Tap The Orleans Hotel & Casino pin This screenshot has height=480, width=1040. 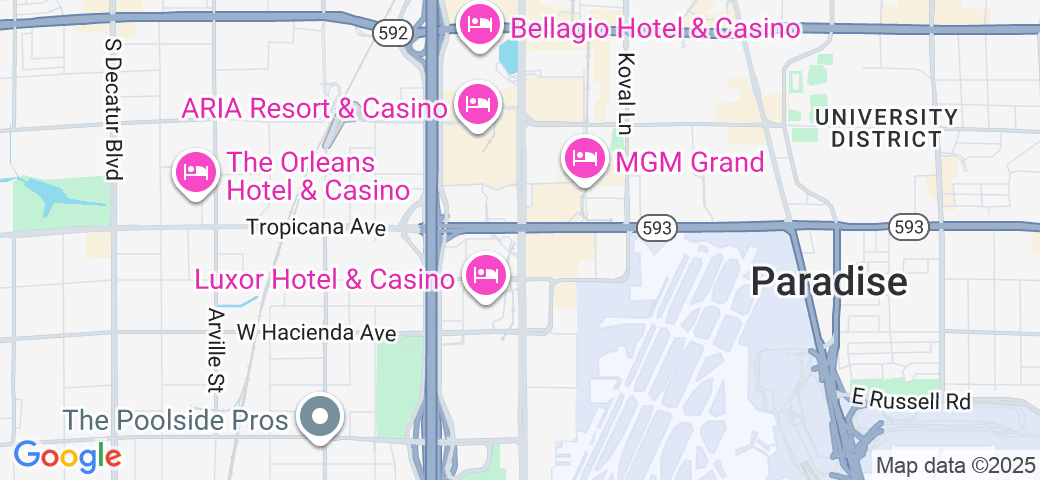(x=196, y=172)
